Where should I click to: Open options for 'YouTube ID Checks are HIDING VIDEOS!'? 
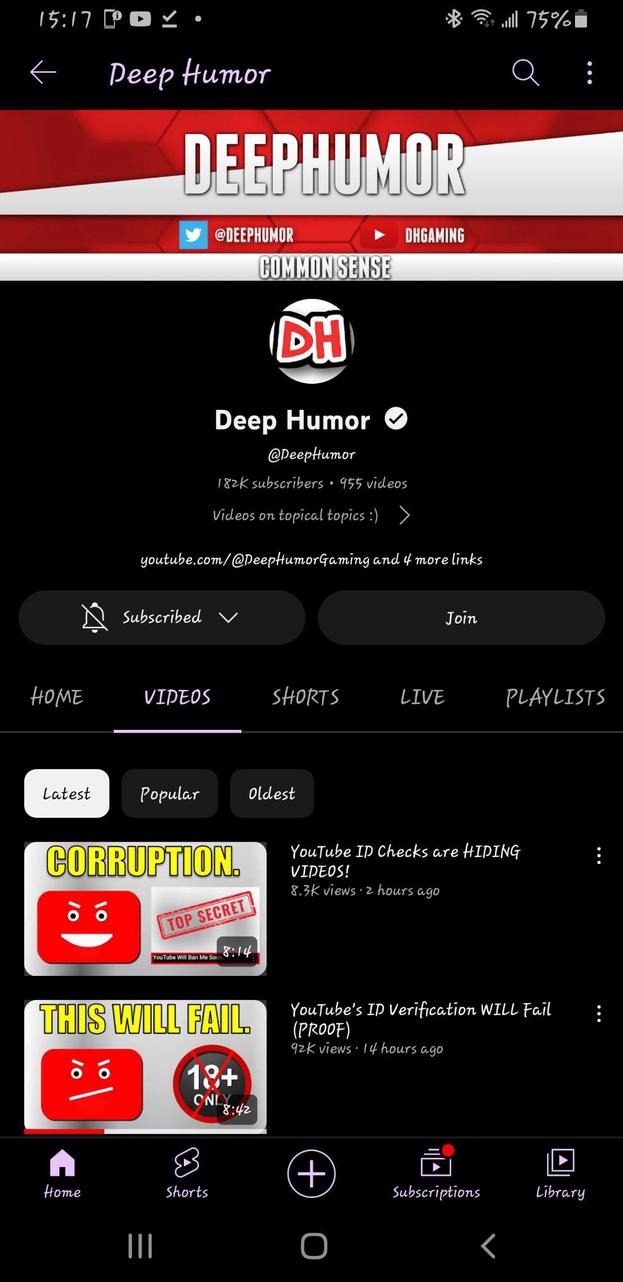[598, 856]
